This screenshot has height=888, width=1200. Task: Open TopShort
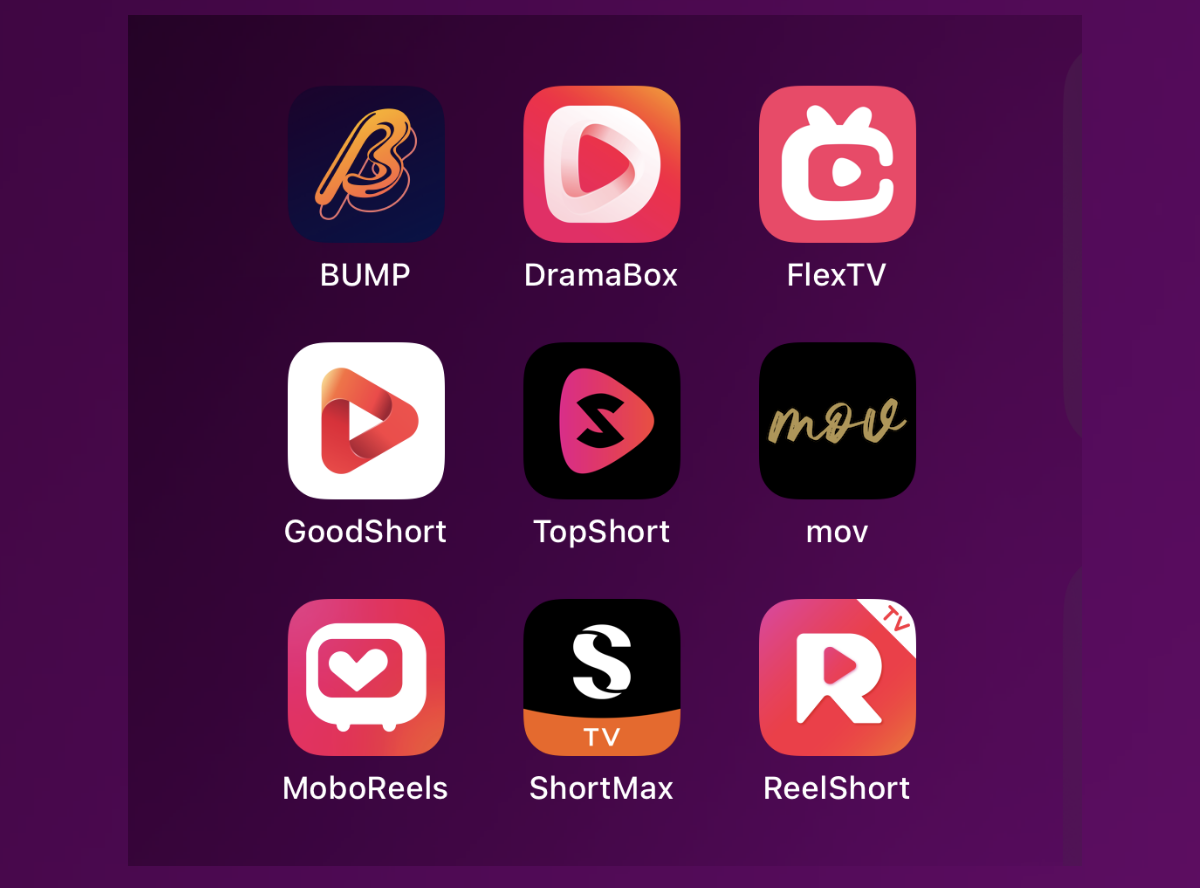602,421
